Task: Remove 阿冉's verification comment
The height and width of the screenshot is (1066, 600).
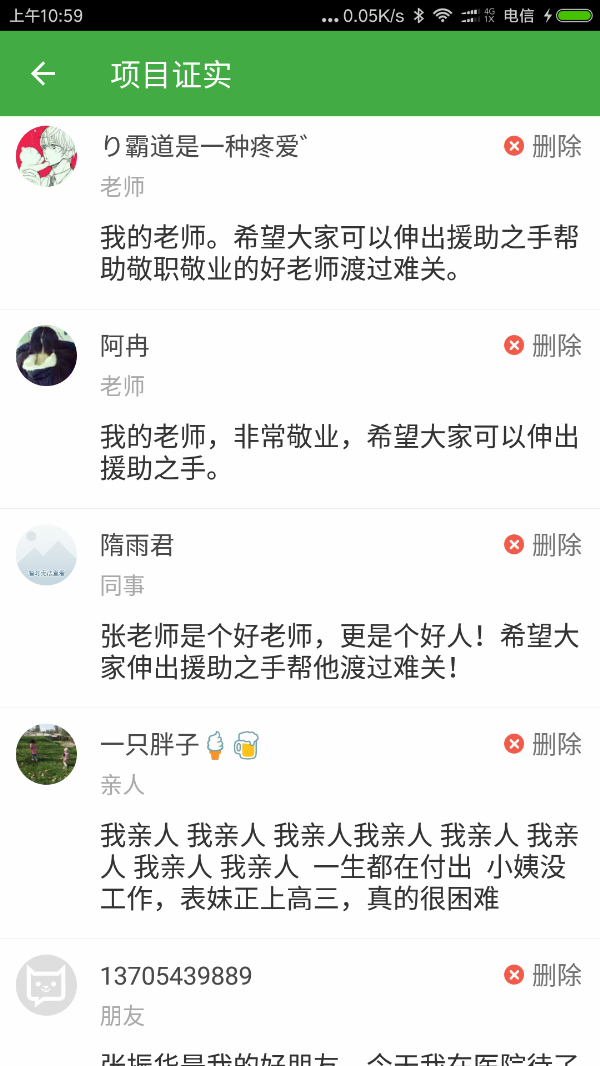Action: [543, 346]
